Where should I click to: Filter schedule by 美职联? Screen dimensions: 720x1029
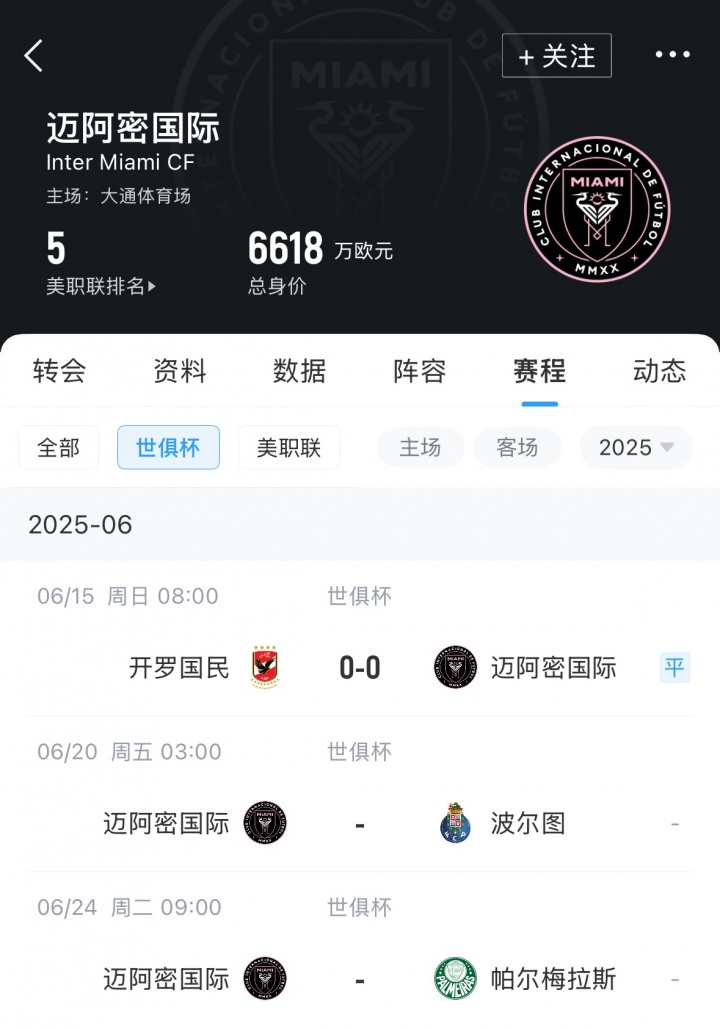[x=289, y=447]
